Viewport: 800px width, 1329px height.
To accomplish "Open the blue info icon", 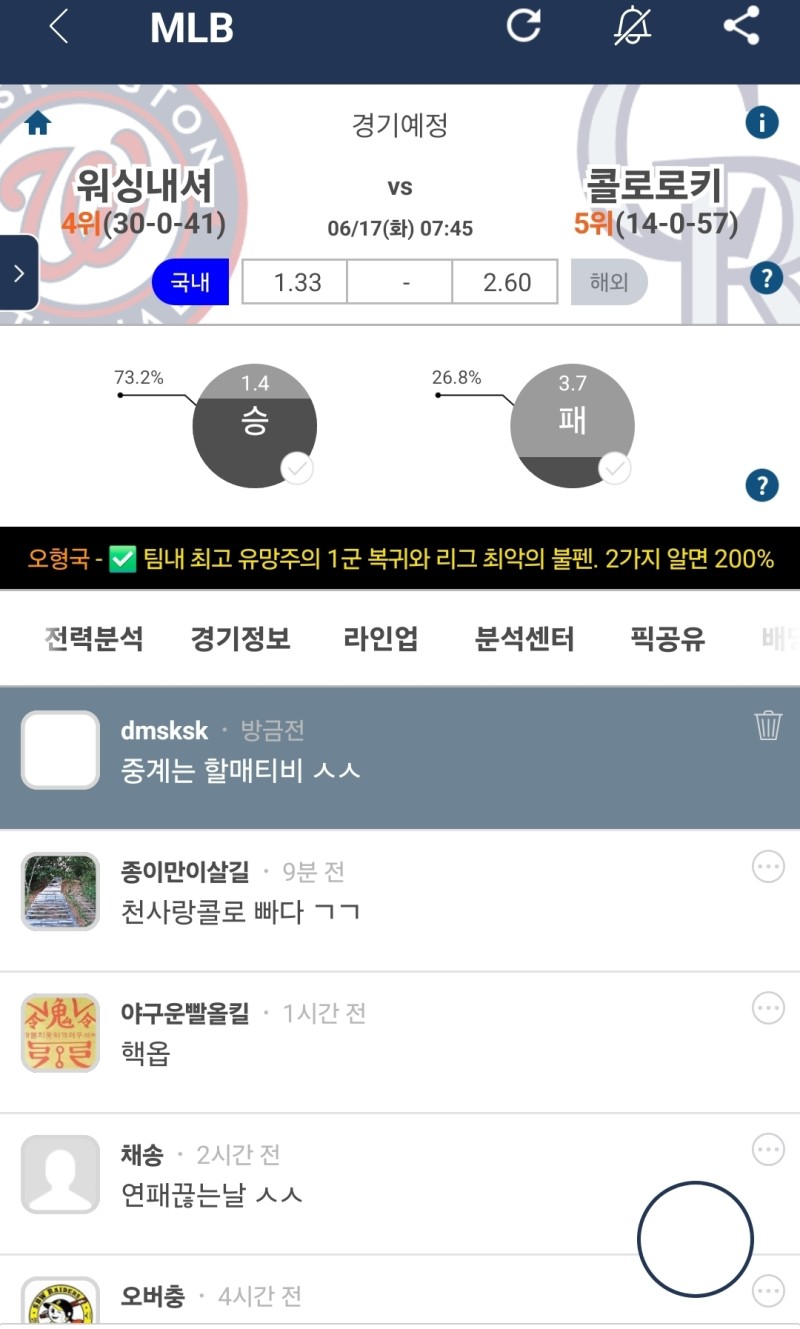I will (762, 123).
